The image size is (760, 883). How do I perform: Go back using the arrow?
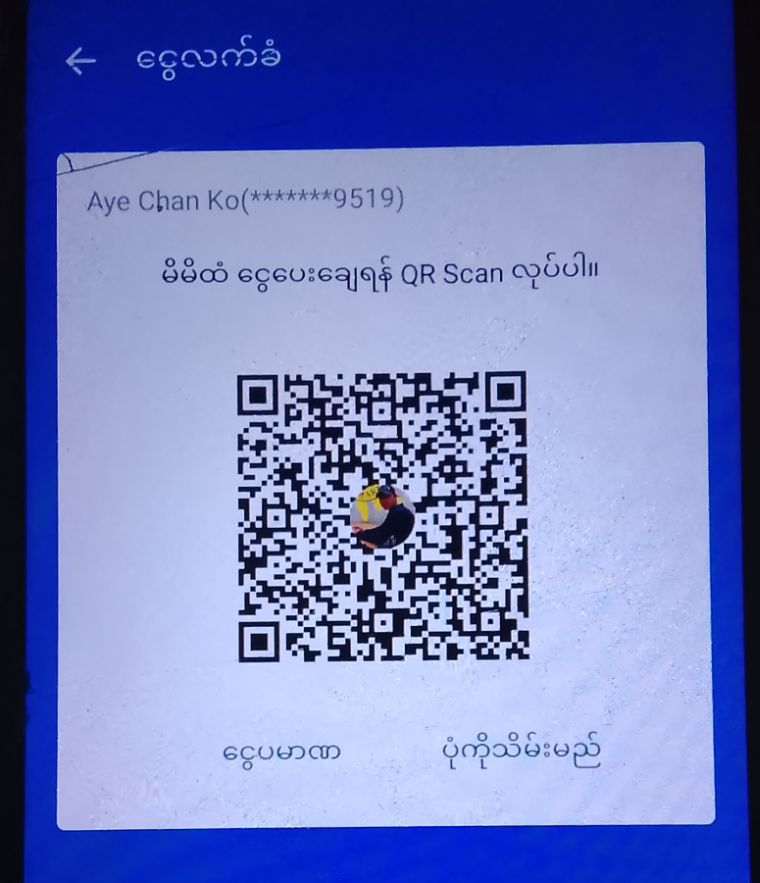(80, 61)
